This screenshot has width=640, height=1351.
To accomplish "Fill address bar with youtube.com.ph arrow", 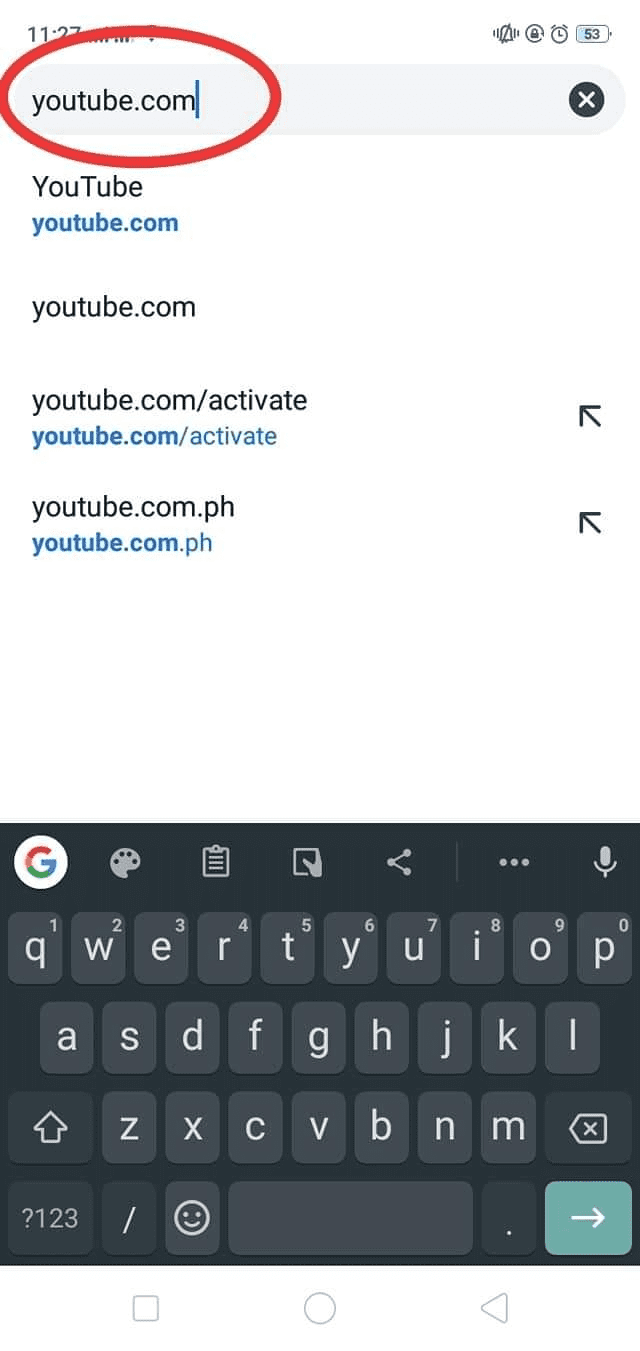I will click(x=590, y=522).
